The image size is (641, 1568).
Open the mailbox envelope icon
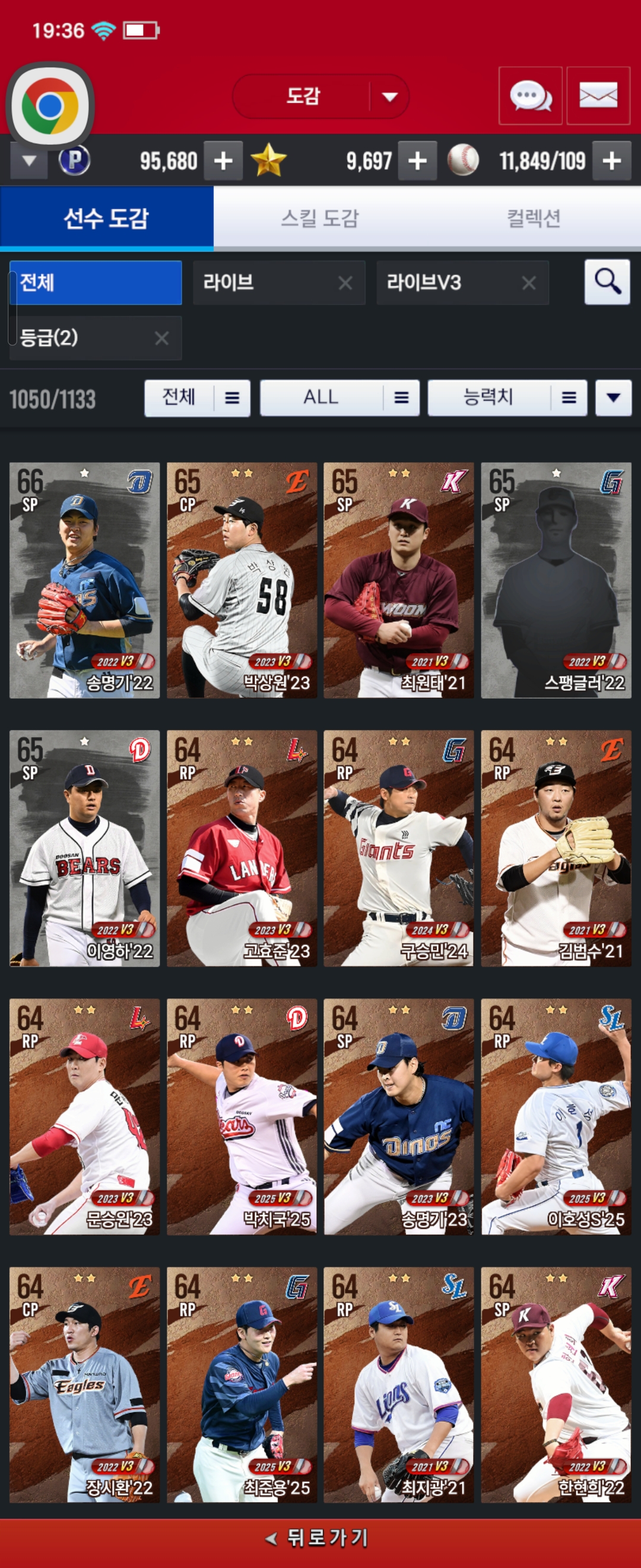pos(598,96)
